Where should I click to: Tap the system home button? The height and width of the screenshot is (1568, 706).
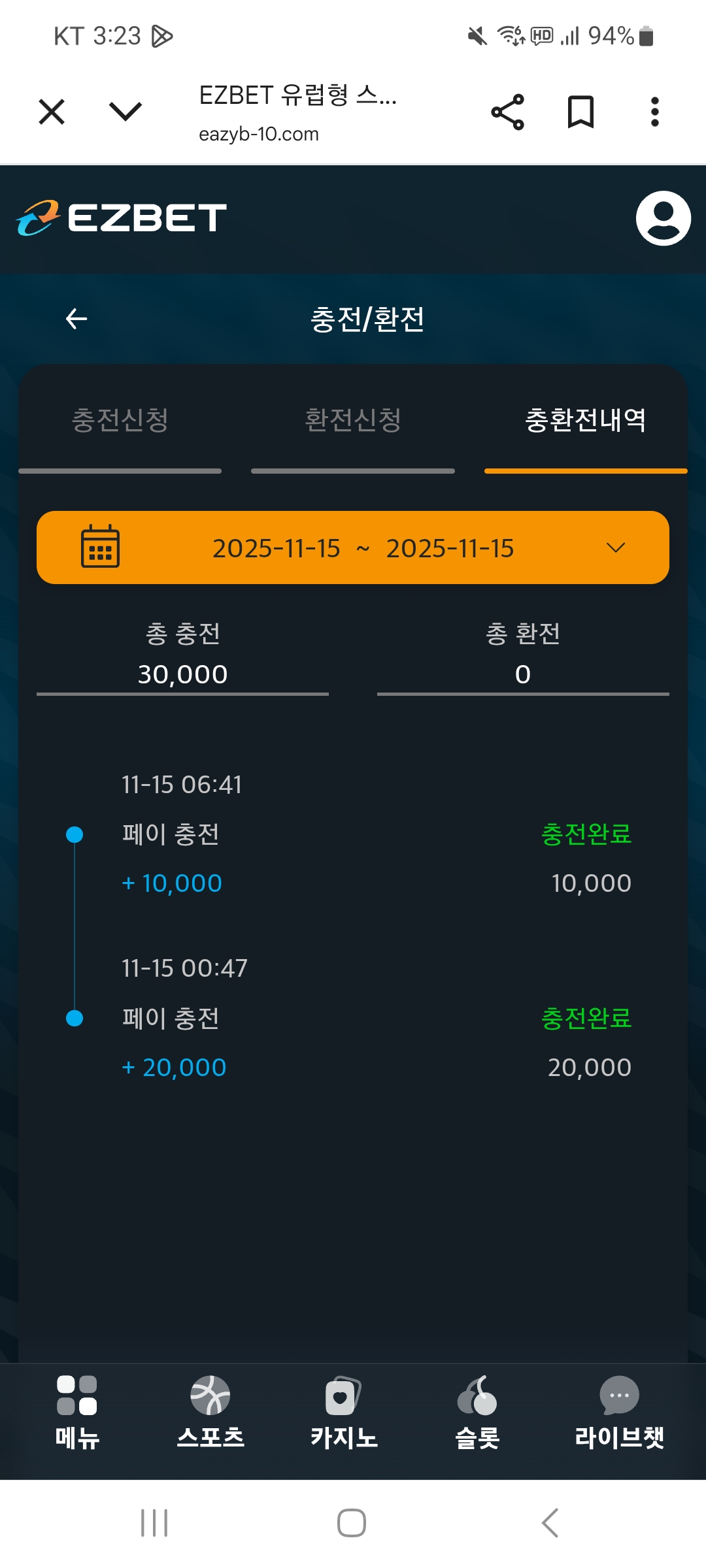pos(352,1524)
